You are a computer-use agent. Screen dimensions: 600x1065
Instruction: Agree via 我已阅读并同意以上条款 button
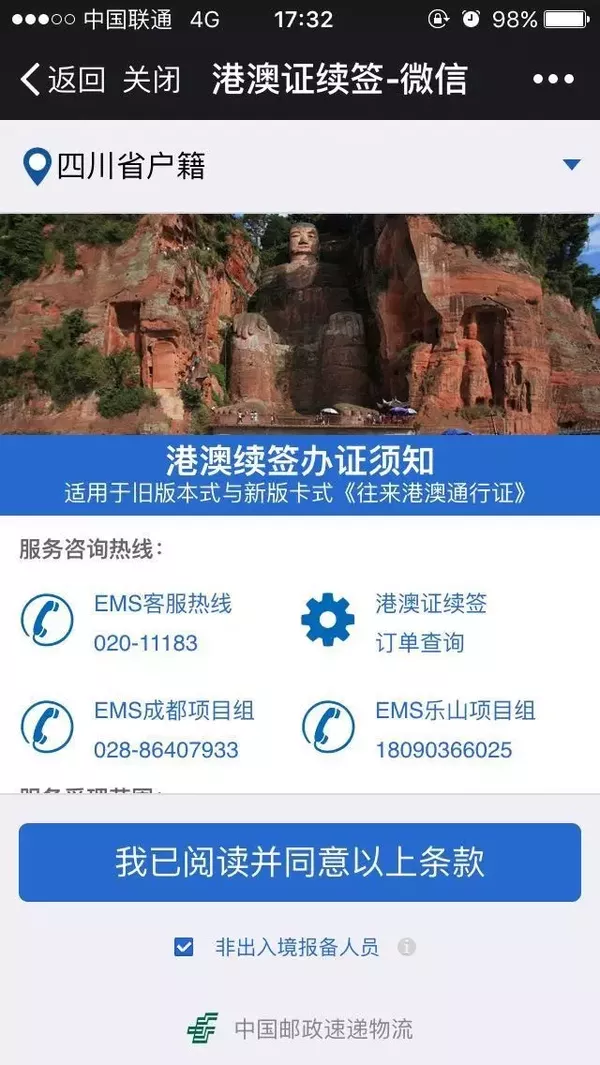click(300, 862)
